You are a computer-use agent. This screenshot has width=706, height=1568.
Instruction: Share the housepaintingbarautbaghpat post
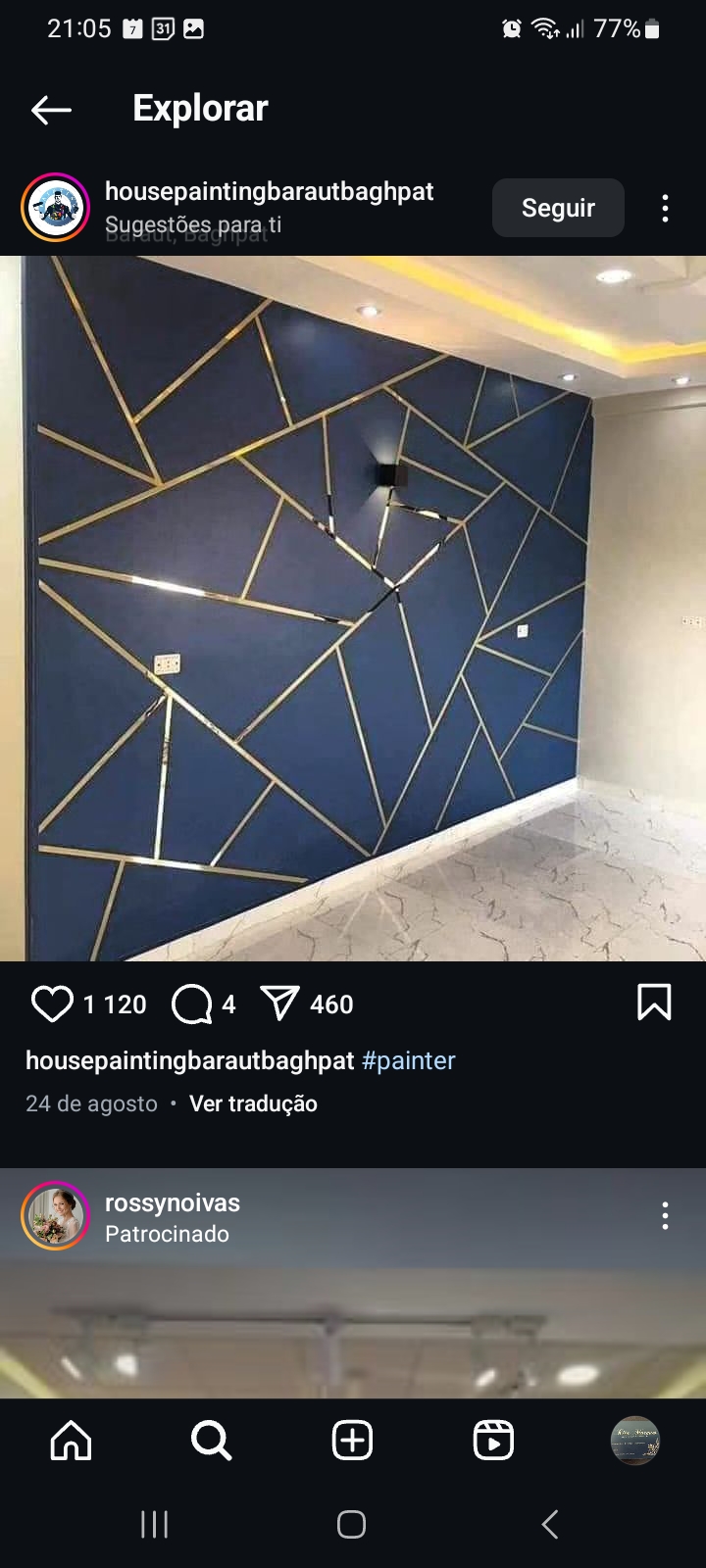[279, 1004]
